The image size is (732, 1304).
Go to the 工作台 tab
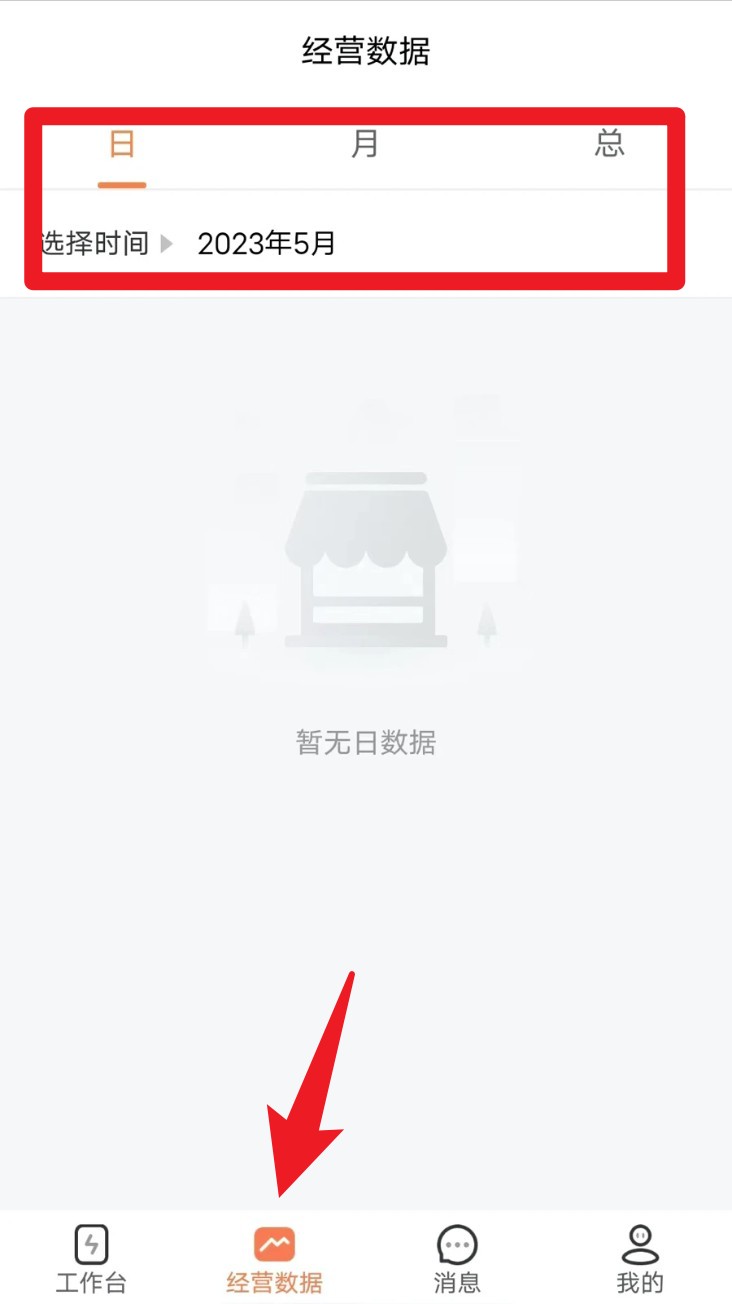91,1259
